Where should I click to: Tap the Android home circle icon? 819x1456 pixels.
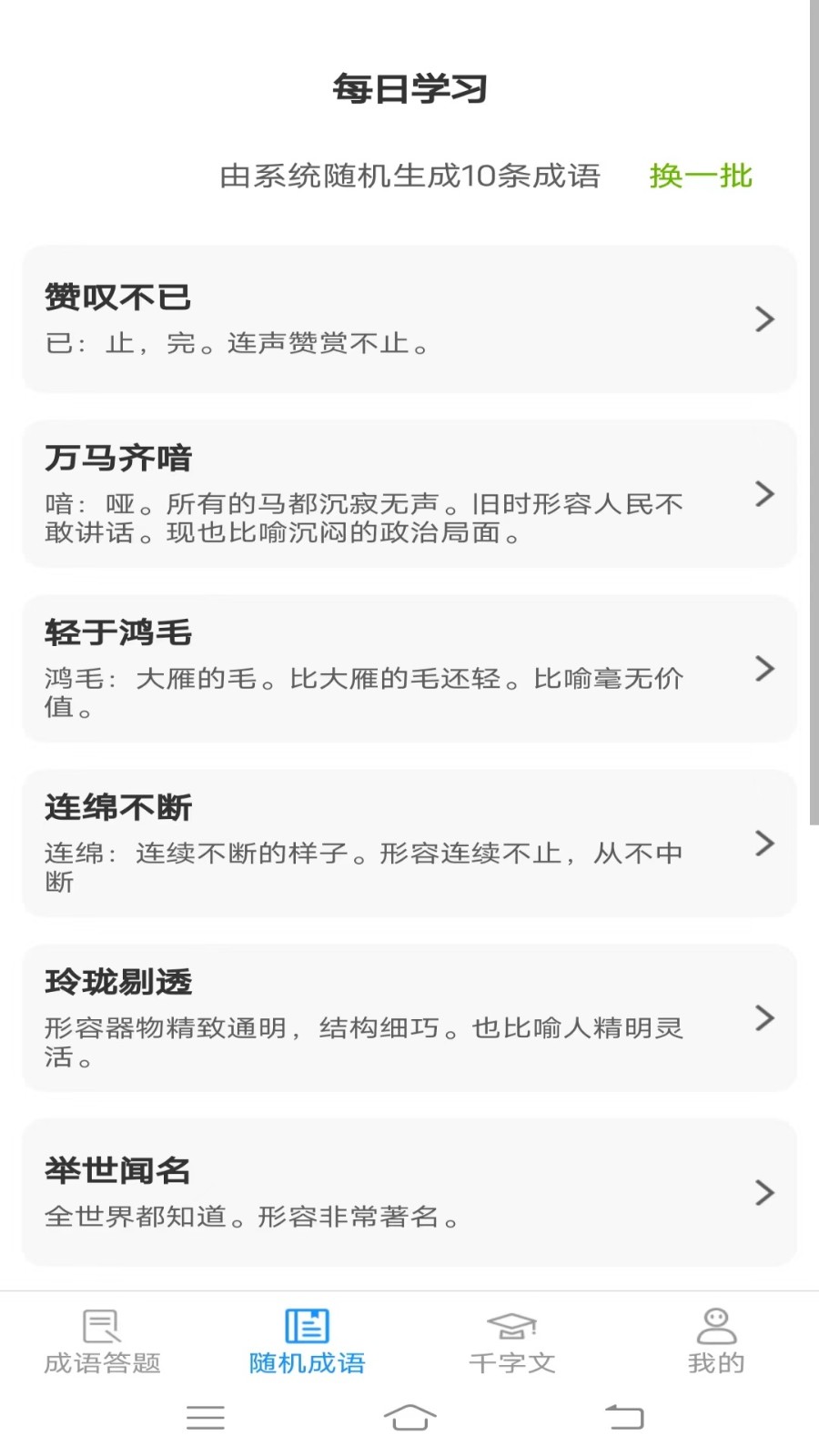tap(410, 1418)
